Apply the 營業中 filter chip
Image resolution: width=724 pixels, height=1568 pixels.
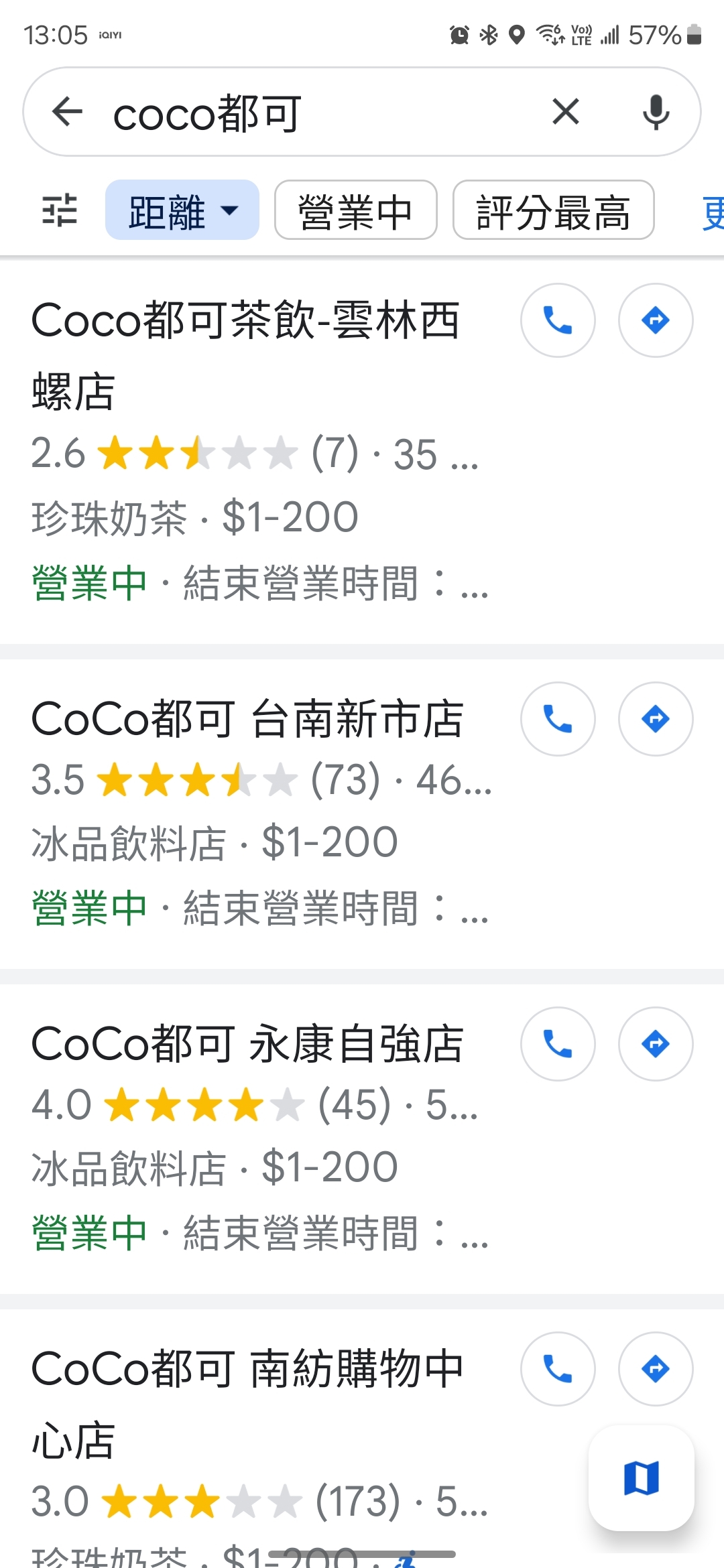(x=355, y=210)
